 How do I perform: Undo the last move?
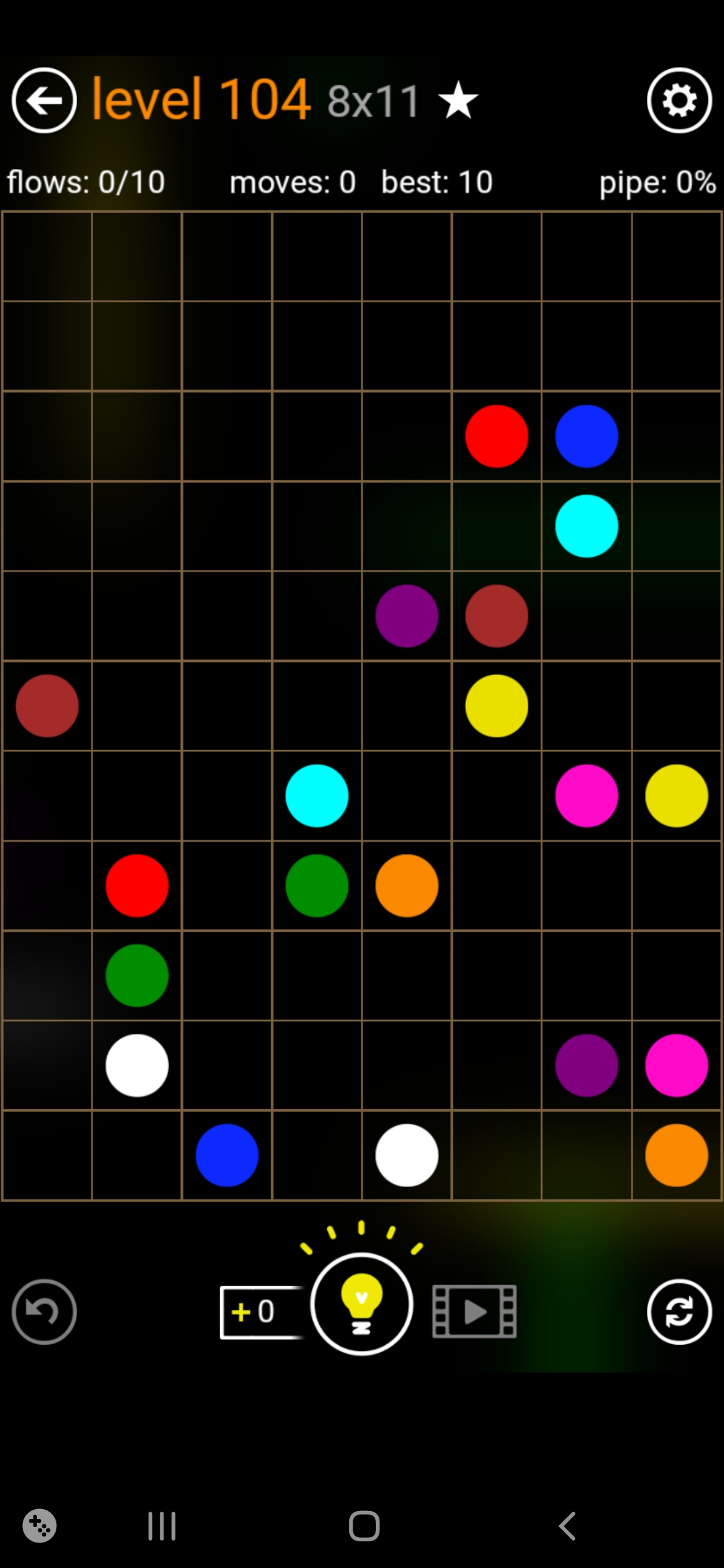click(x=44, y=1311)
